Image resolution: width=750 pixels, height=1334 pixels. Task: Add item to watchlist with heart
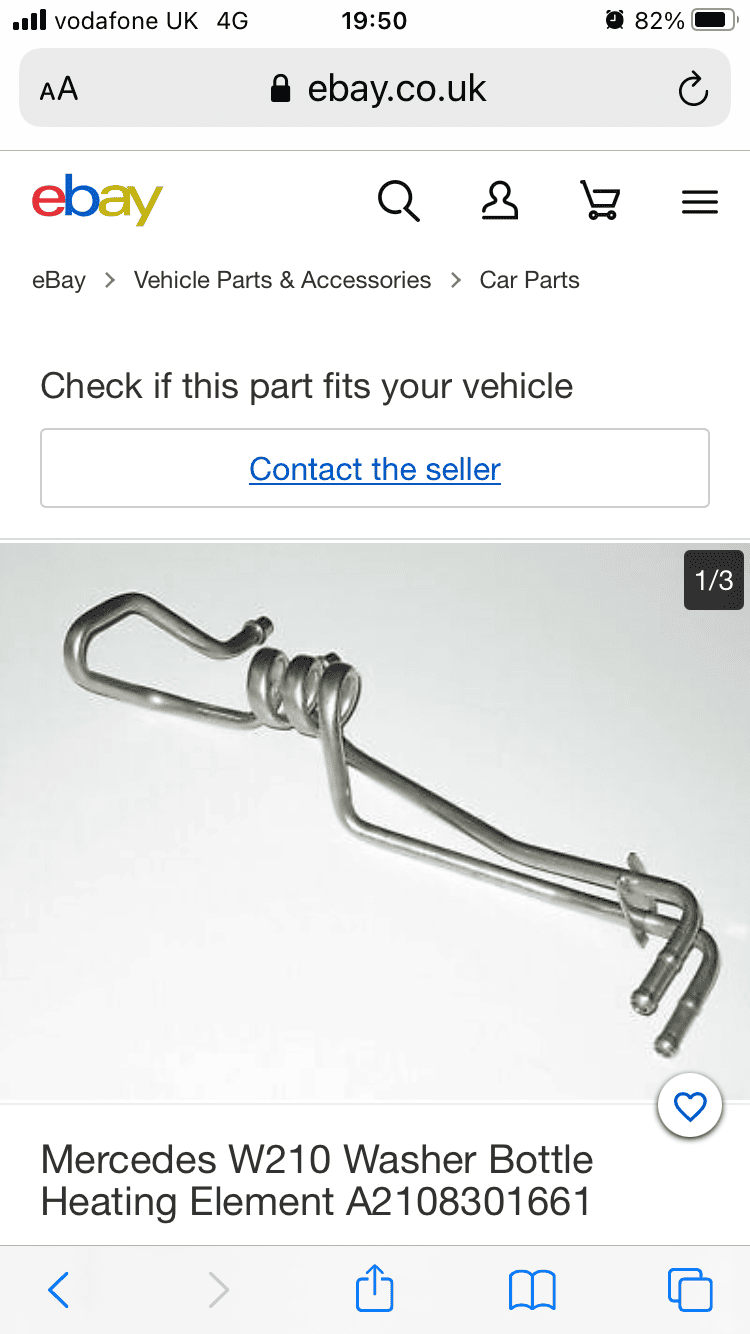[690, 1106]
